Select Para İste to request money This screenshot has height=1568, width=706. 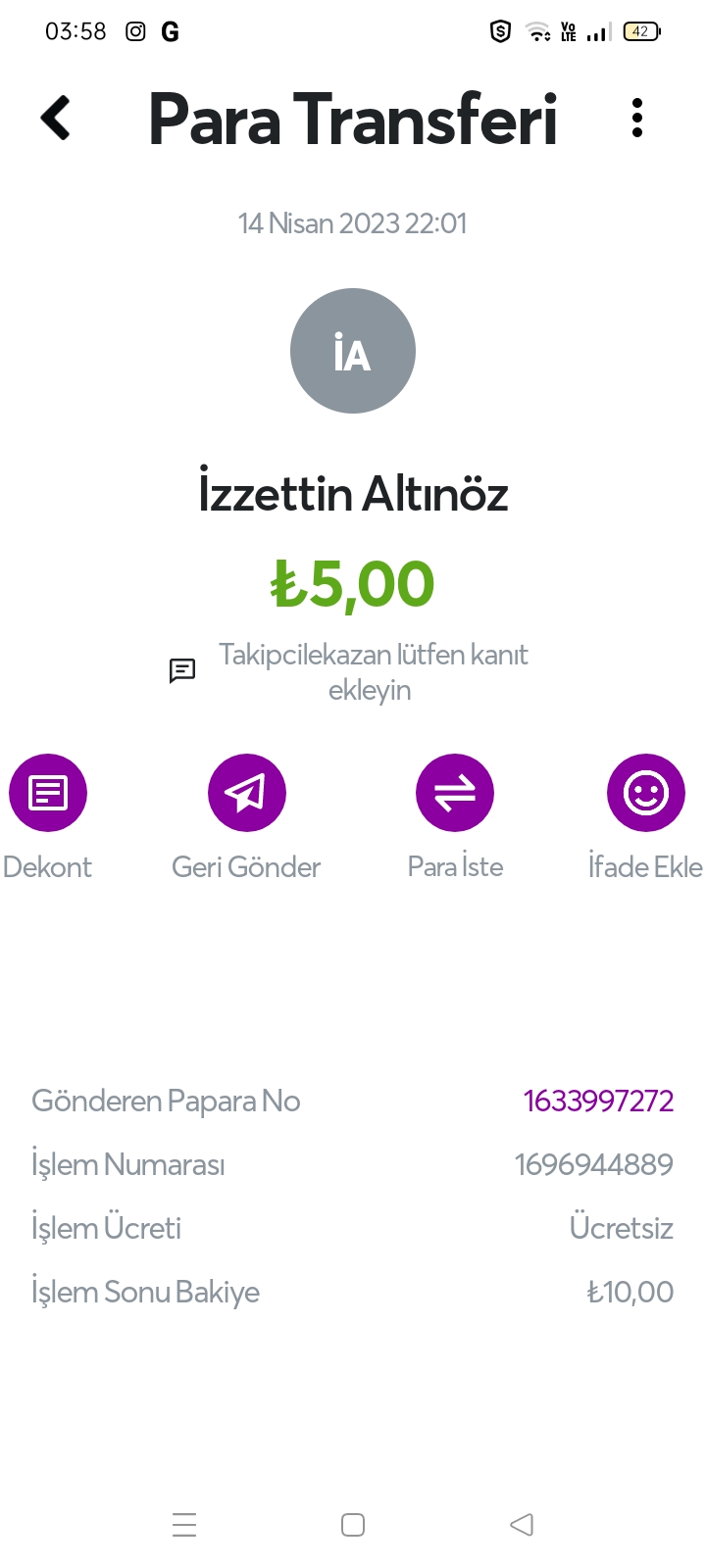click(x=455, y=793)
